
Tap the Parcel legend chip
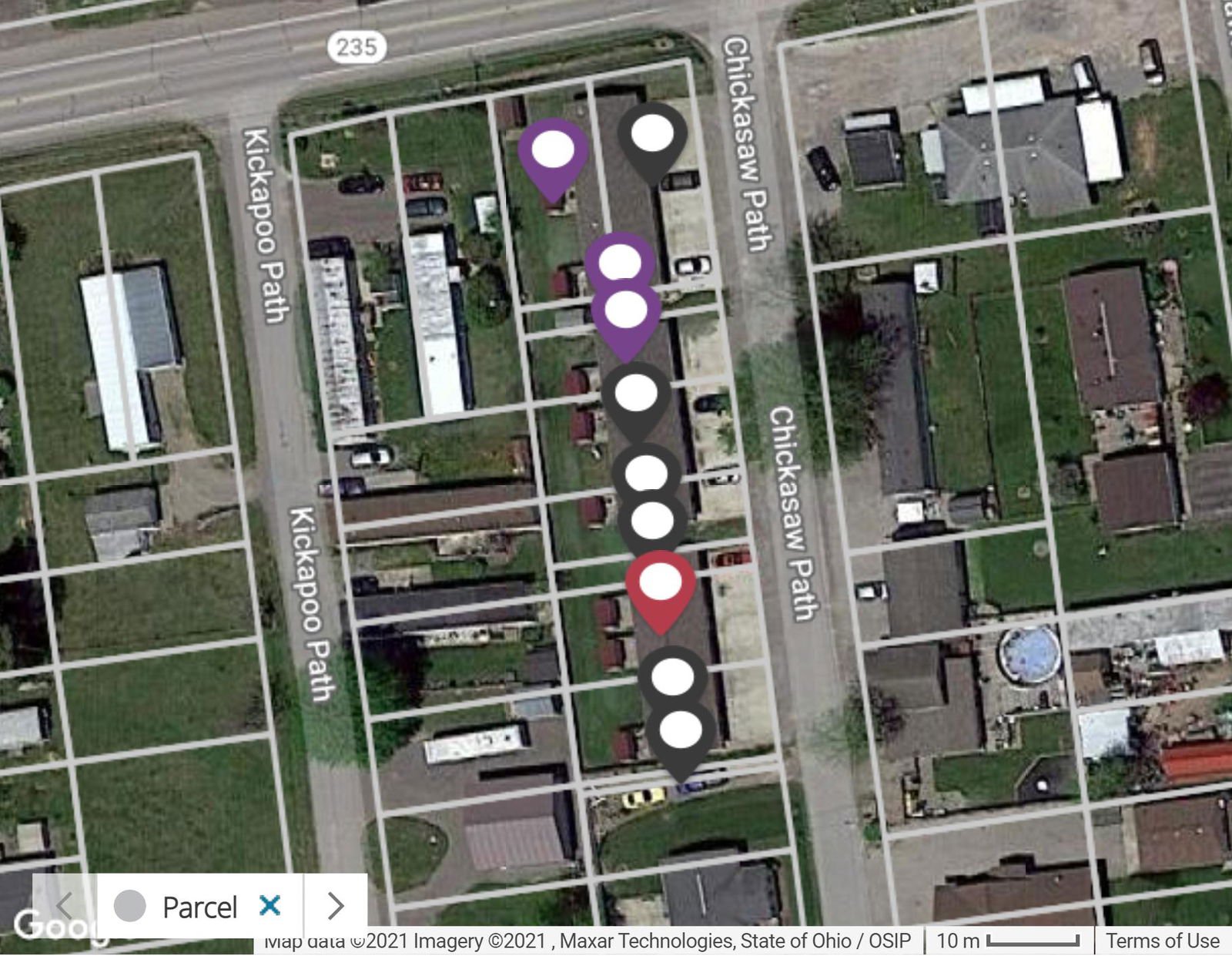coord(199,907)
